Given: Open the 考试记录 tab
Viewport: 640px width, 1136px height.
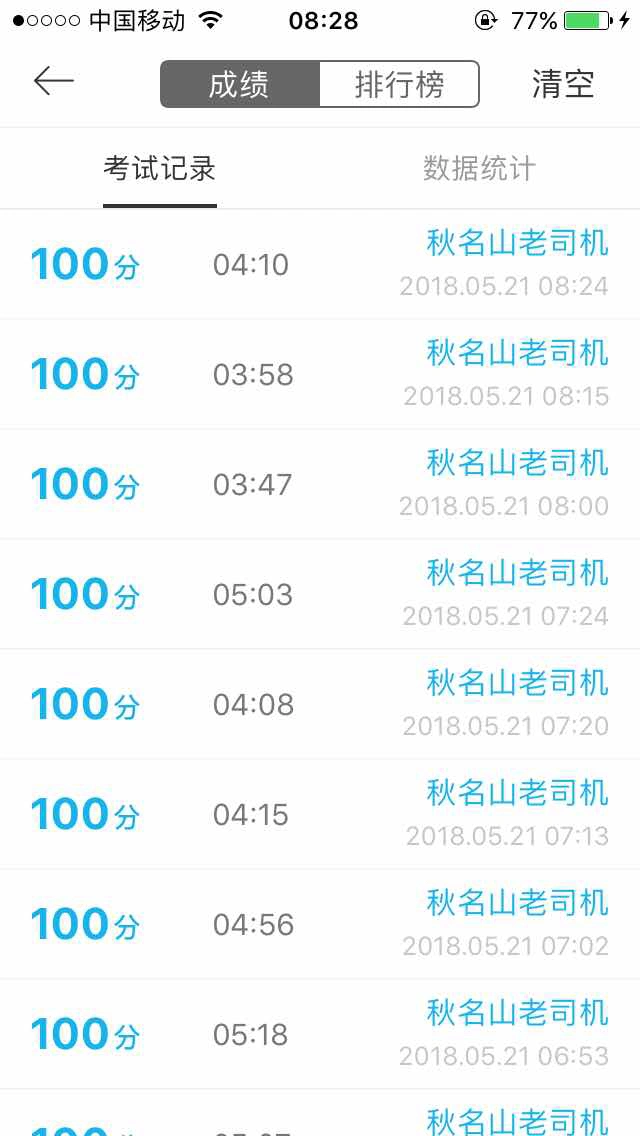Looking at the screenshot, I should coord(160,169).
